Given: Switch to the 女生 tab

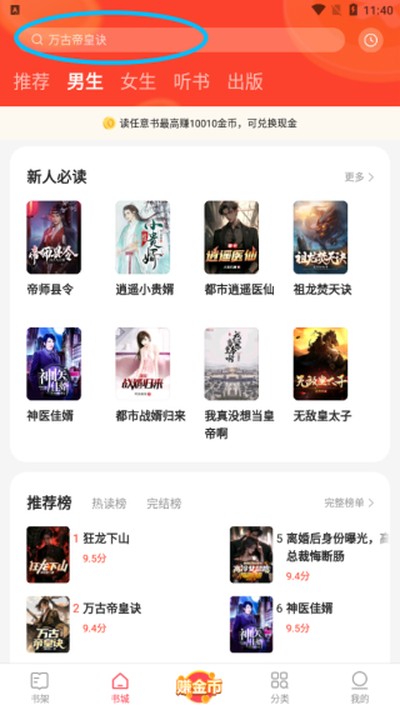Looking at the screenshot, I should [x=138, y=82].
